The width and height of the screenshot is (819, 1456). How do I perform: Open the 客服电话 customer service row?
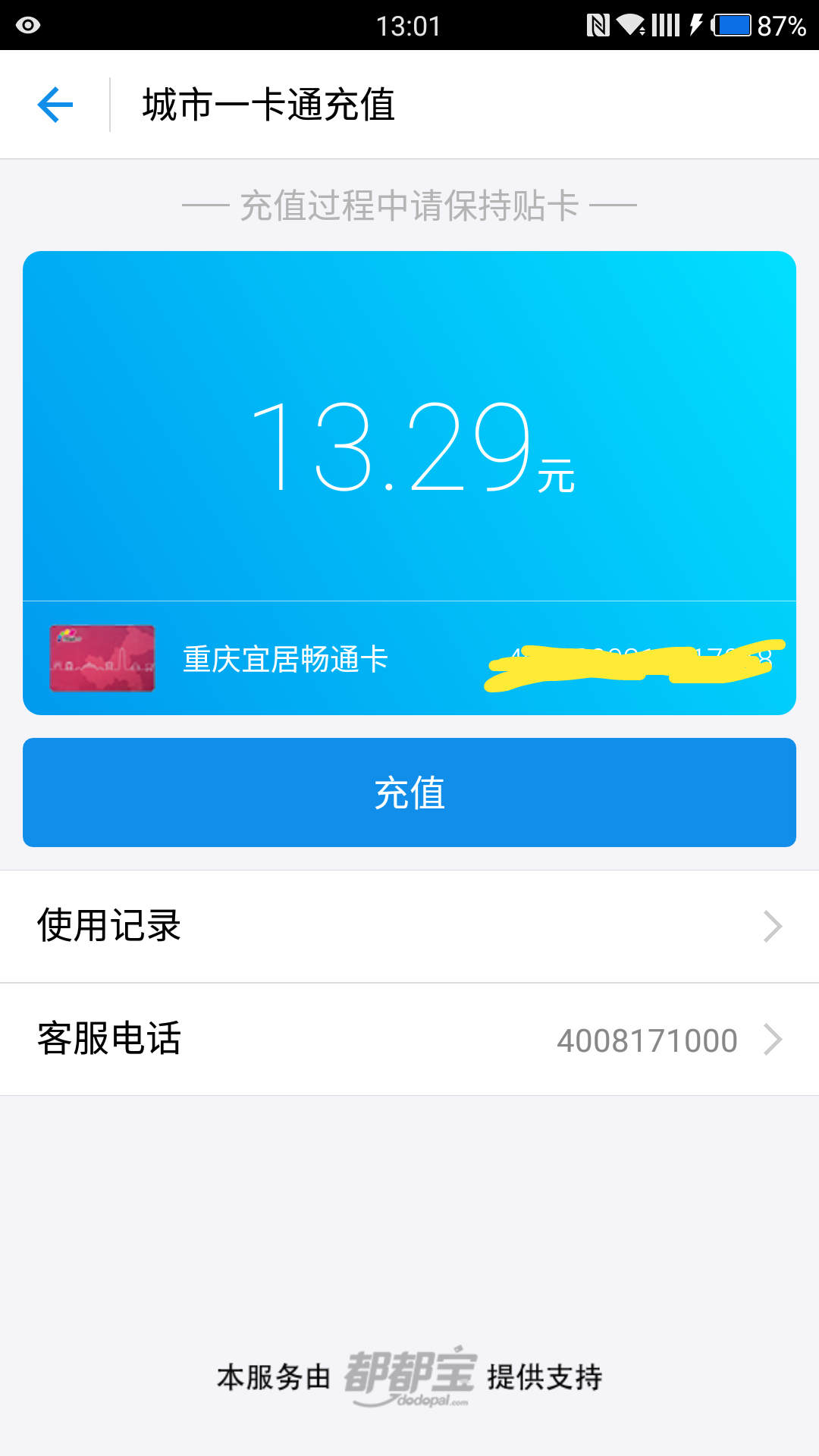point(303,1039)
